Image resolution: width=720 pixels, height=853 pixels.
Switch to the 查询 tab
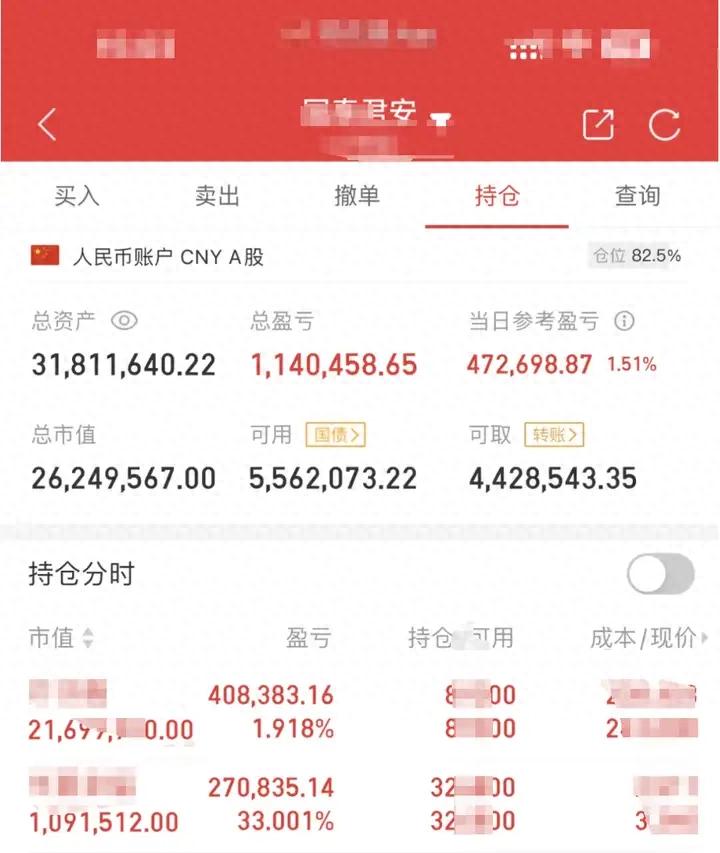[637, 196]
